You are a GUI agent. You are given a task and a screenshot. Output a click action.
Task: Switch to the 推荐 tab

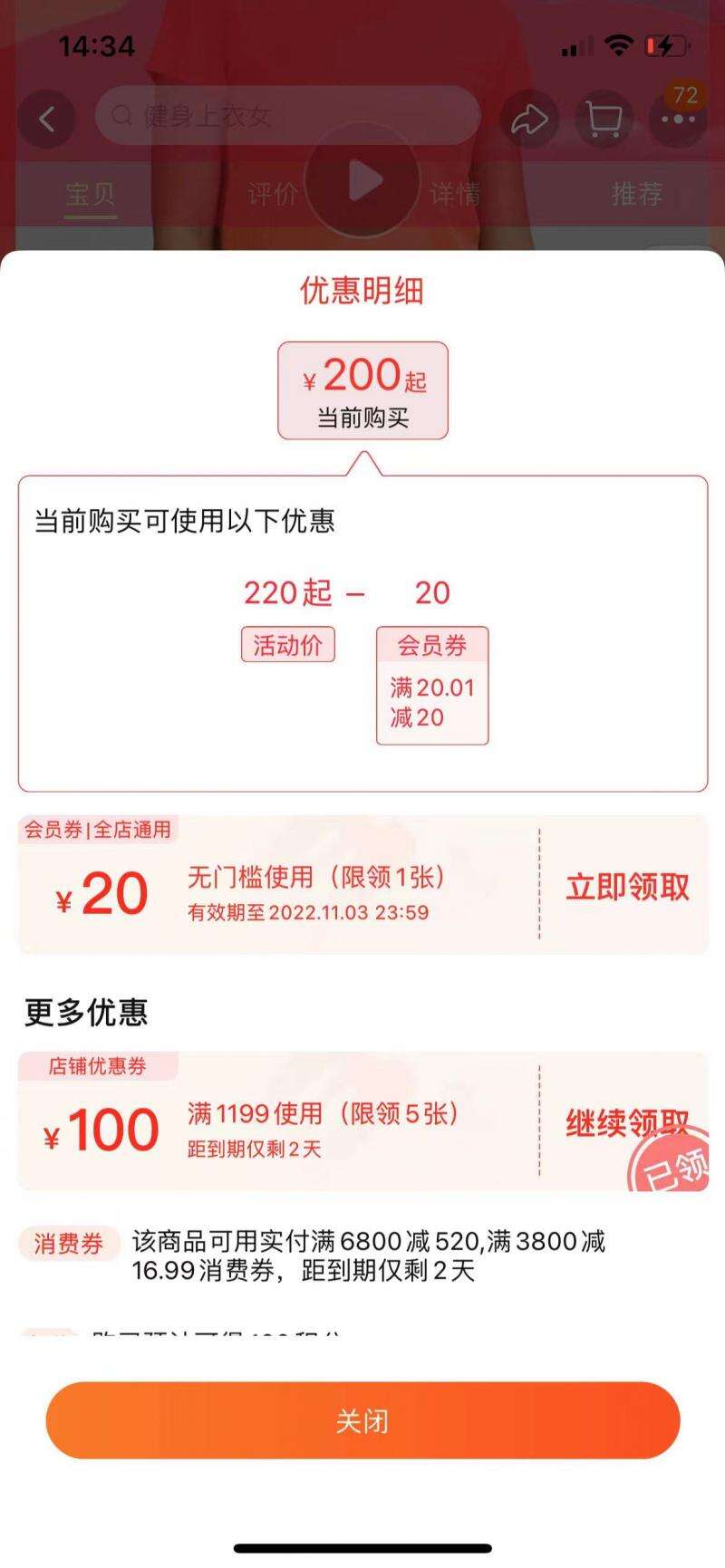tap(636, 193)
